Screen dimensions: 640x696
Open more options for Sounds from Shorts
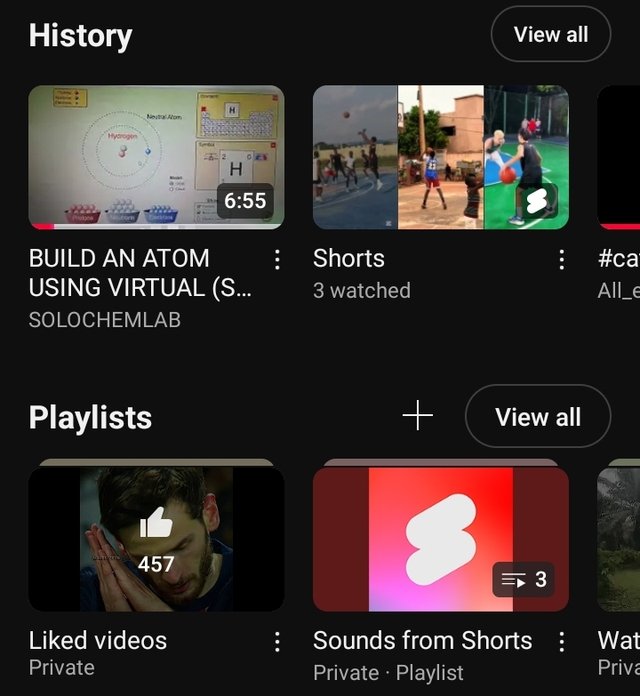click(x=561, y=642)
